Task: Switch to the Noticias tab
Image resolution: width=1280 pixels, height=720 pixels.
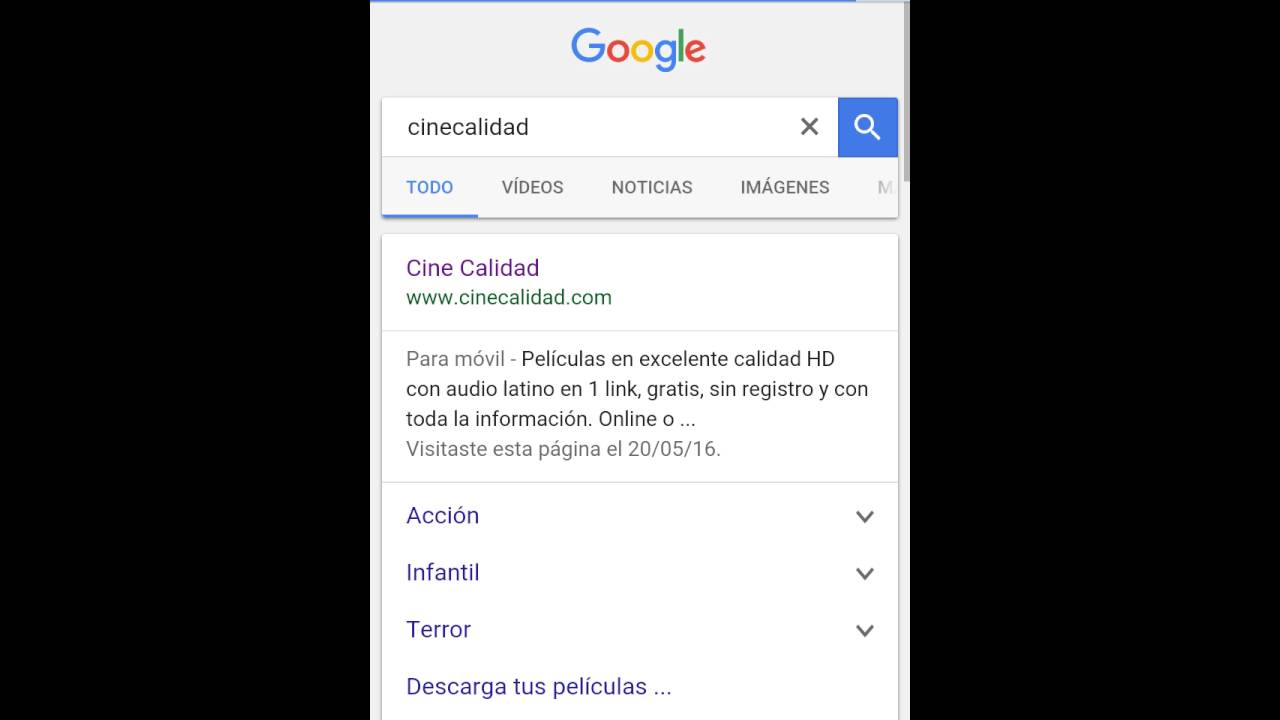Action: 652,187
